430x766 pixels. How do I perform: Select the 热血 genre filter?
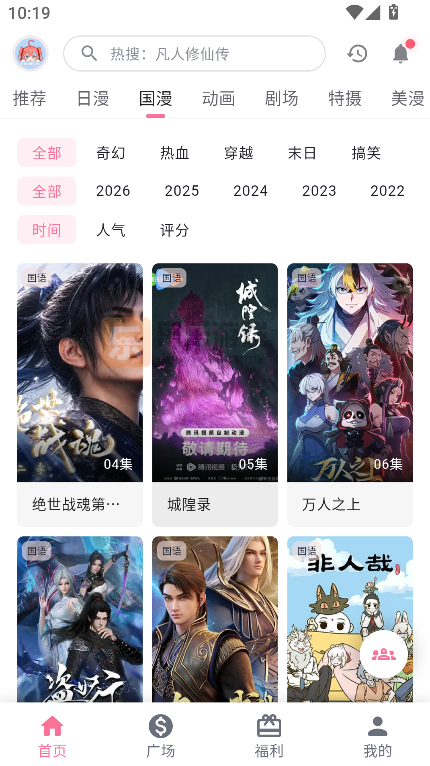(174, 153)
